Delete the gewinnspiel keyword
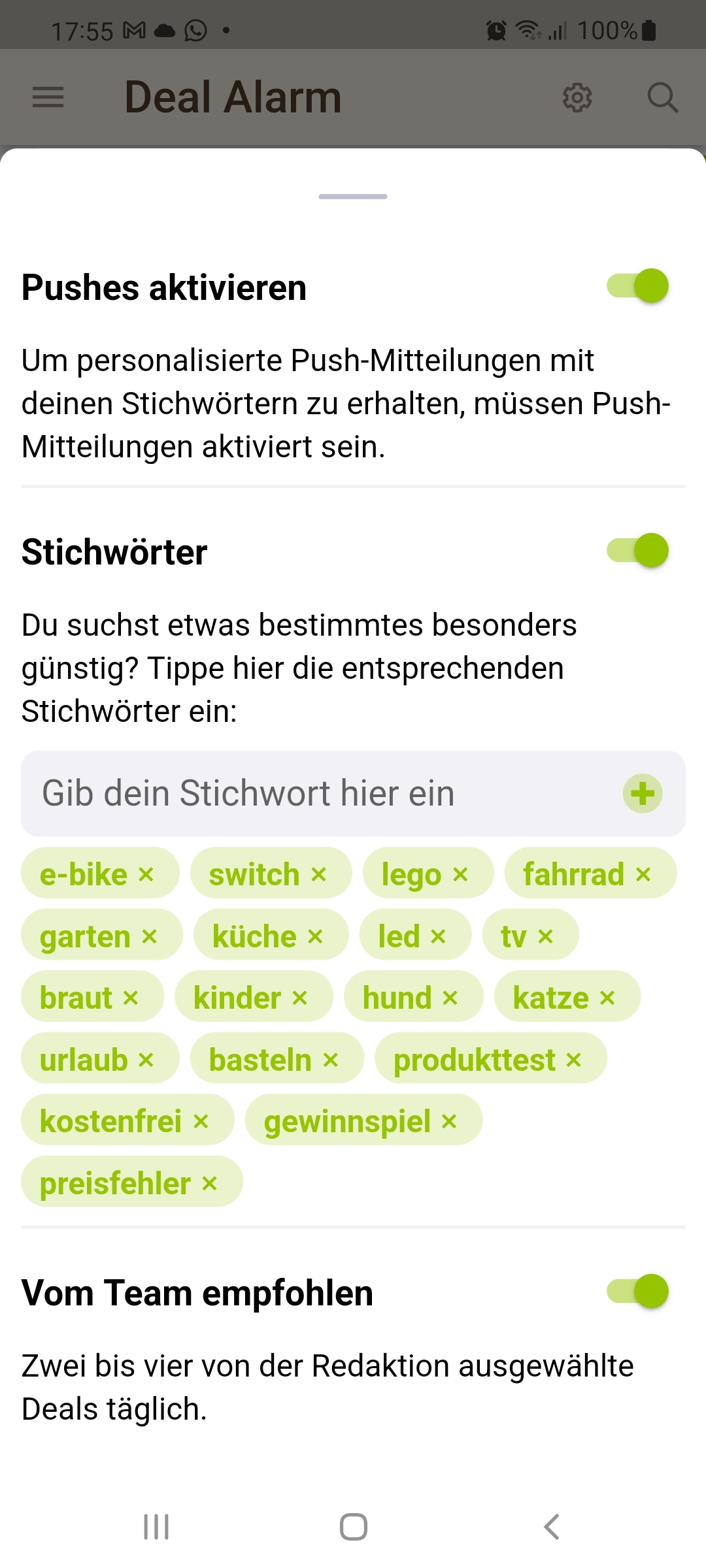The width and height of the screenshot is (706, 1568). coord(448,1121)
